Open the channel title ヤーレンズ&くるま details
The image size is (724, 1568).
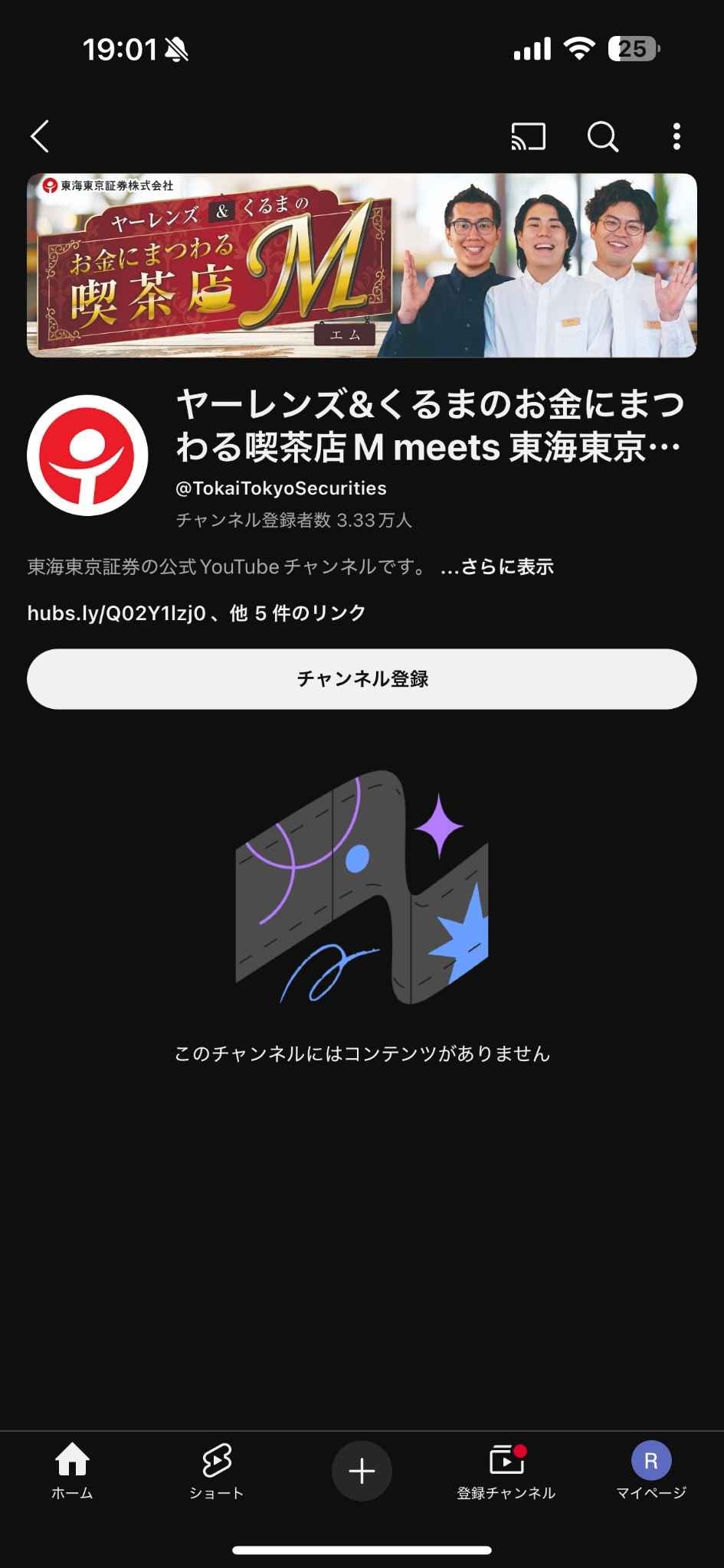pos(431,426)
